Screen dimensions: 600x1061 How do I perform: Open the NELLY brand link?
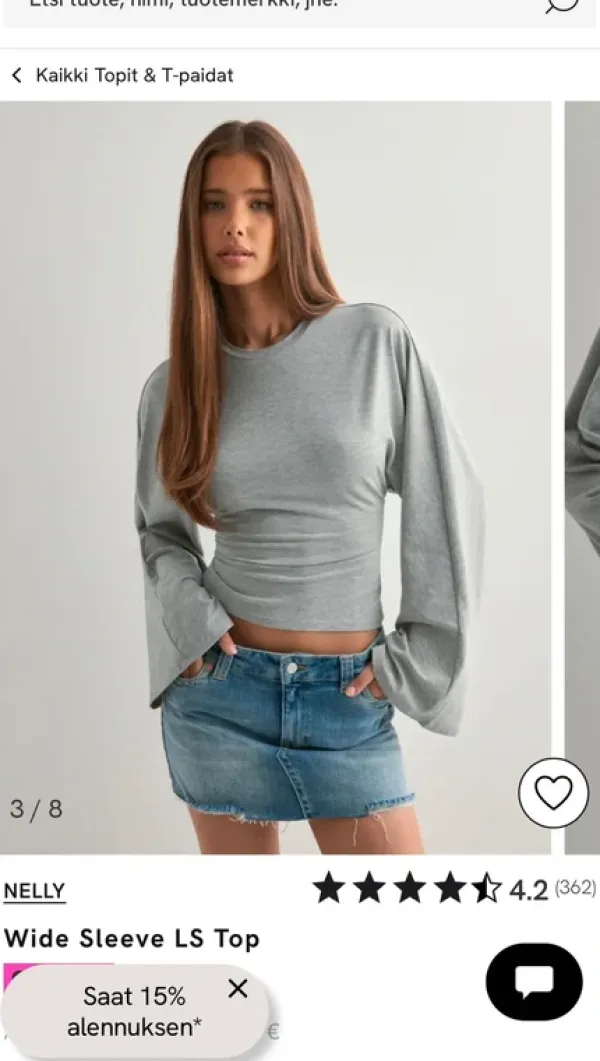click(x=34, y=891)
